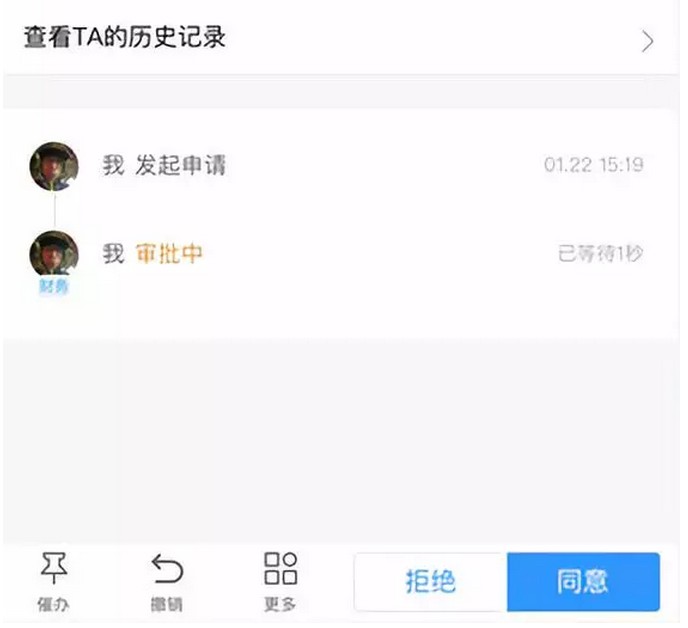Approve the request with 同意
This screenshot has width=688, height=628.
pyautogui.click(x=583, y=582)
